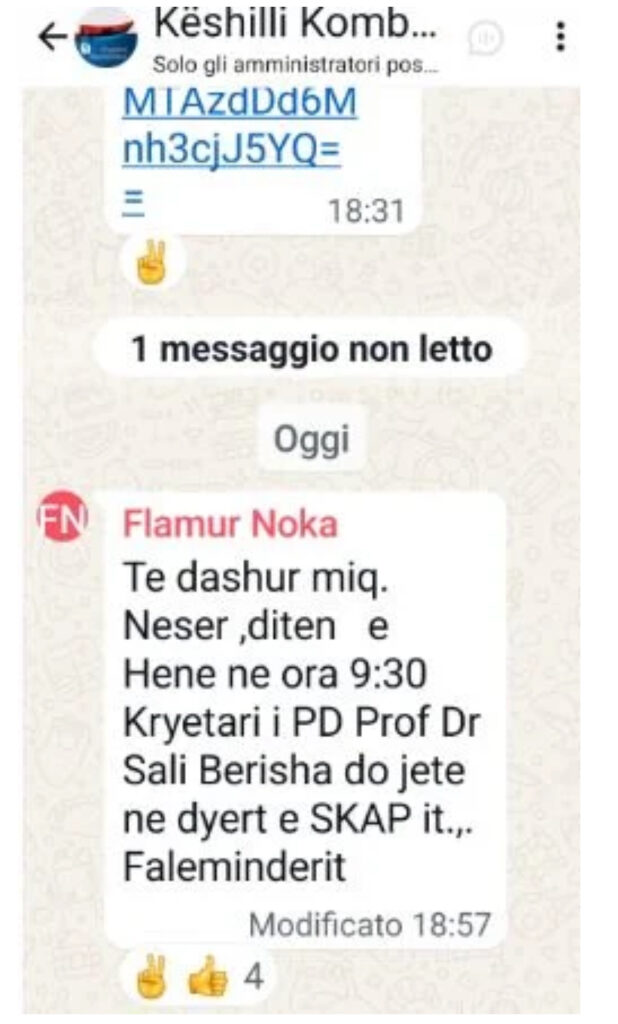This screenshot has width=618, height=1024.
Task: Open the three-dot overflow menu
Action: (x=561, y=37)
